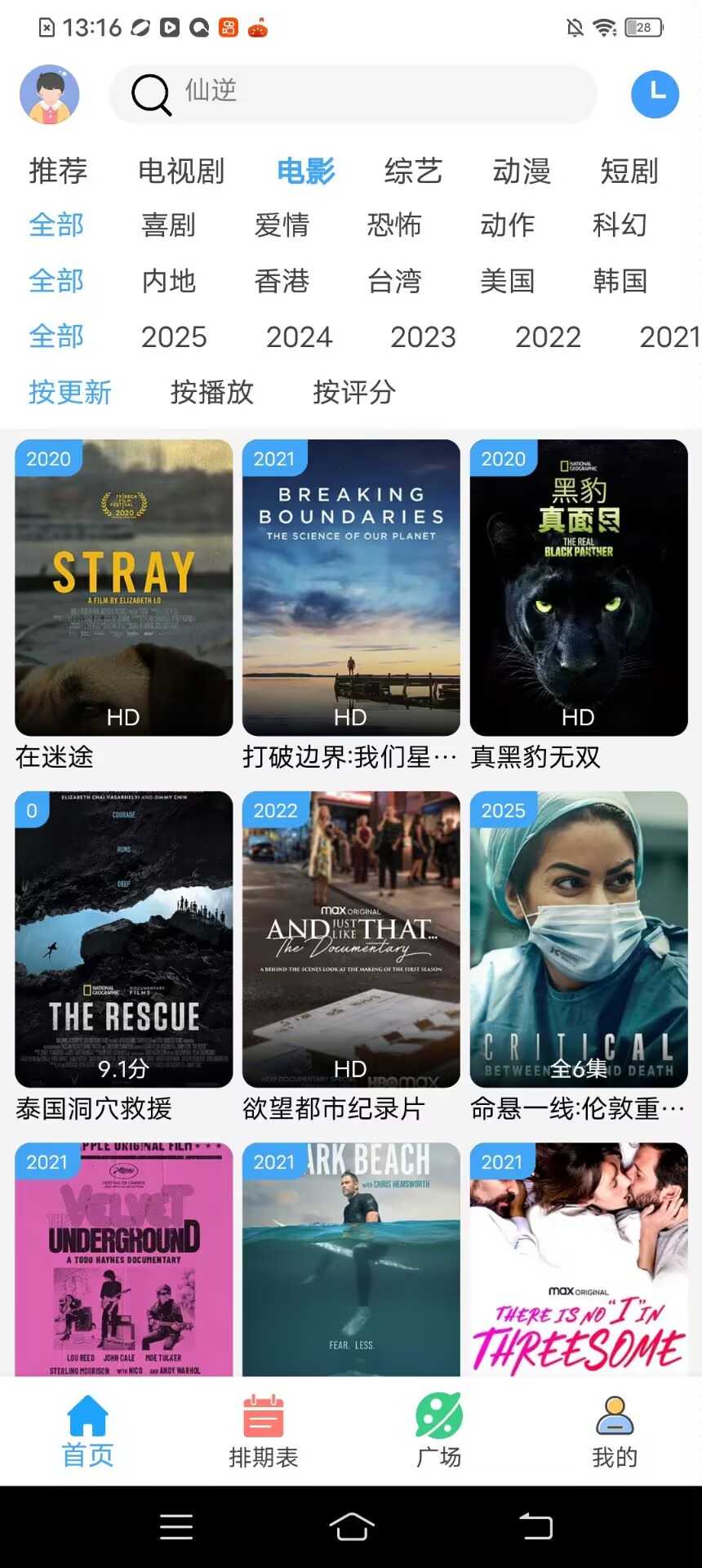
Task: Open the profile avatar icon
Action: coord(49,94)
